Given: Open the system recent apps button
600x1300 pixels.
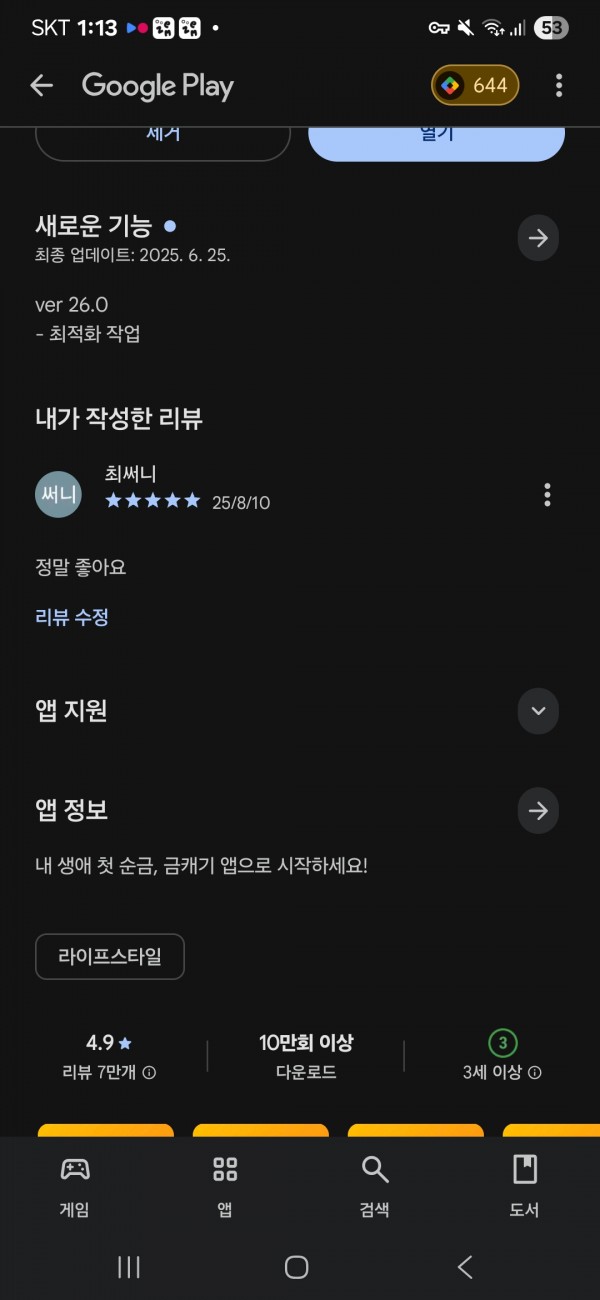Looking at the screenshot, I should [129, 1267].
